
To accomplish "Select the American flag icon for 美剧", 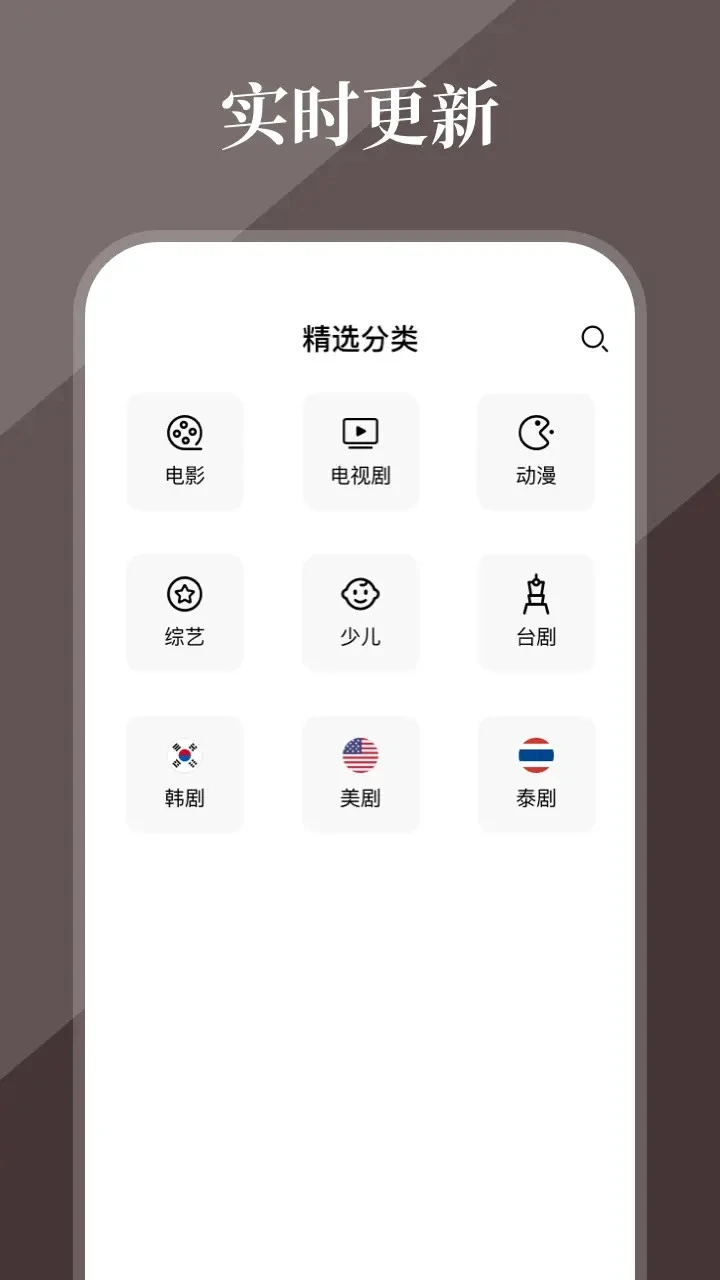I will 360,755.
